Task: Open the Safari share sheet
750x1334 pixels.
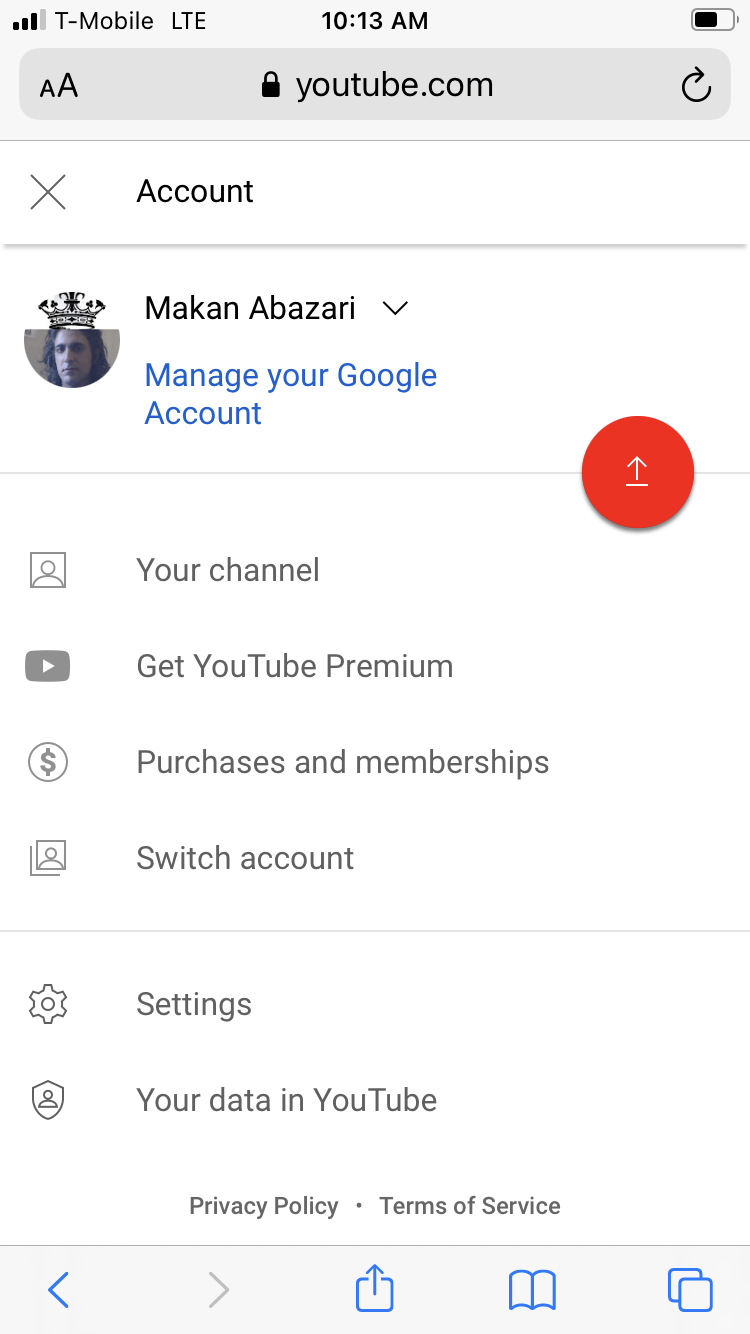Action: tap(375, 1288)
